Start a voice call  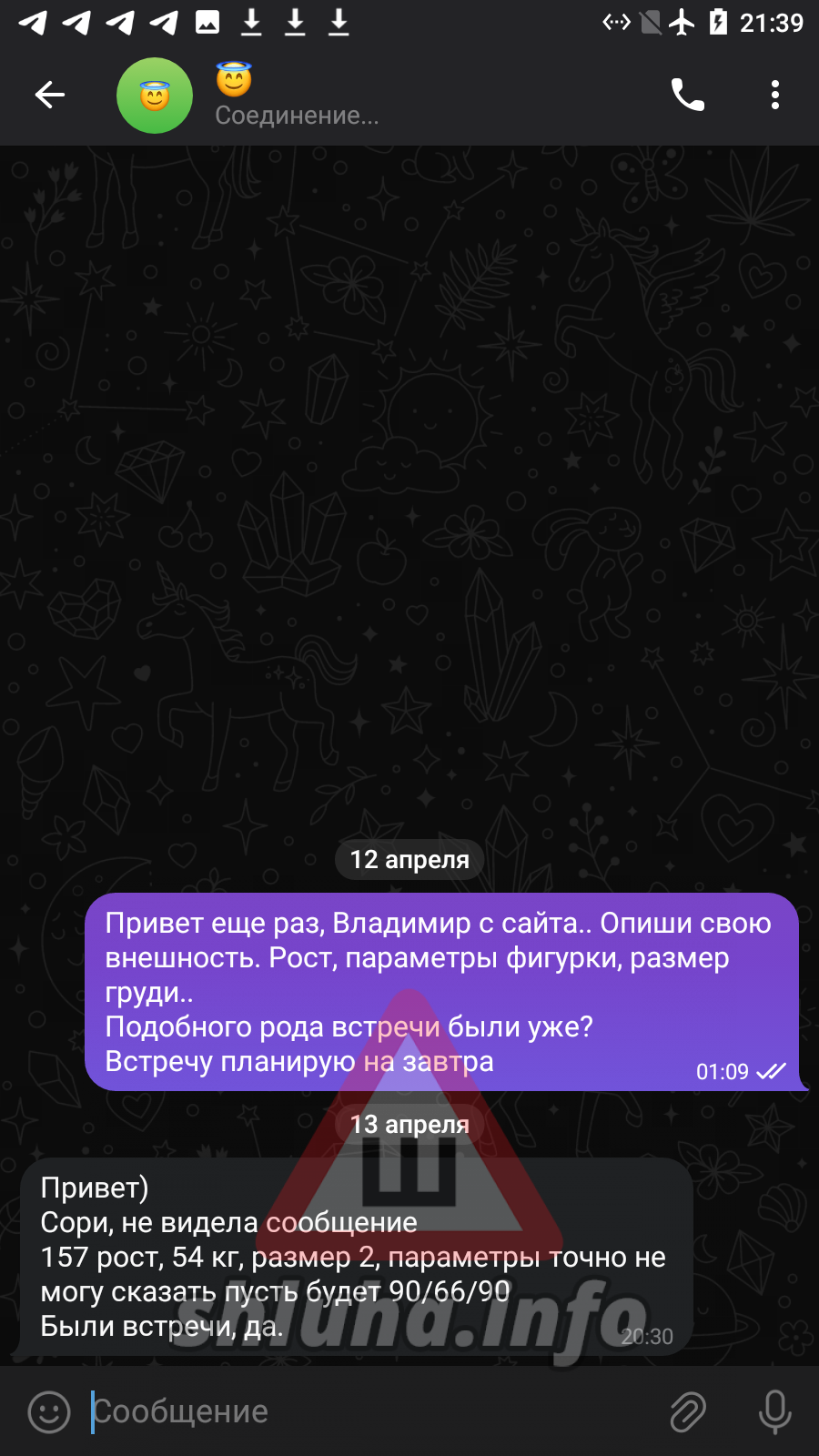click(x=687, y=95)
